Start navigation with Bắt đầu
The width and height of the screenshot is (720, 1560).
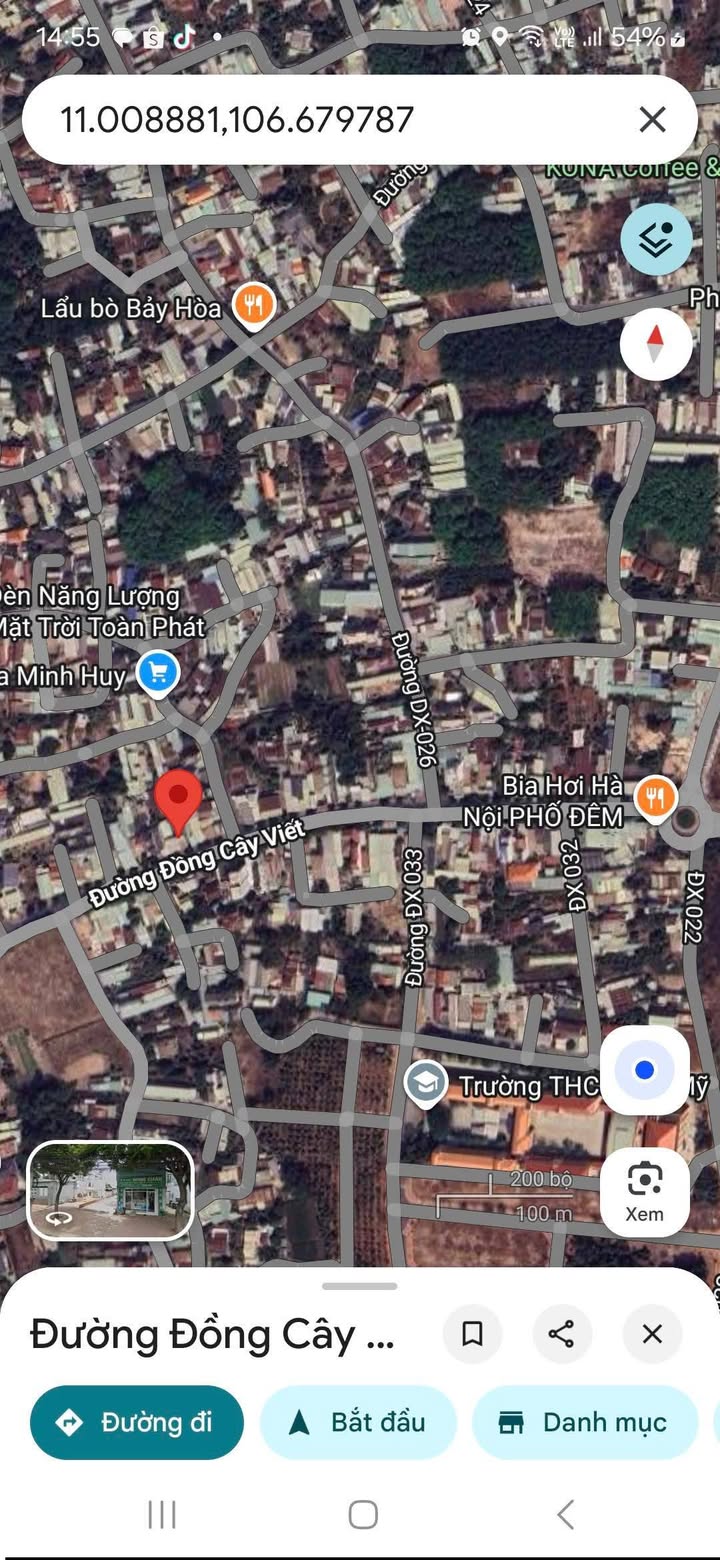(x=358, y=1422)
